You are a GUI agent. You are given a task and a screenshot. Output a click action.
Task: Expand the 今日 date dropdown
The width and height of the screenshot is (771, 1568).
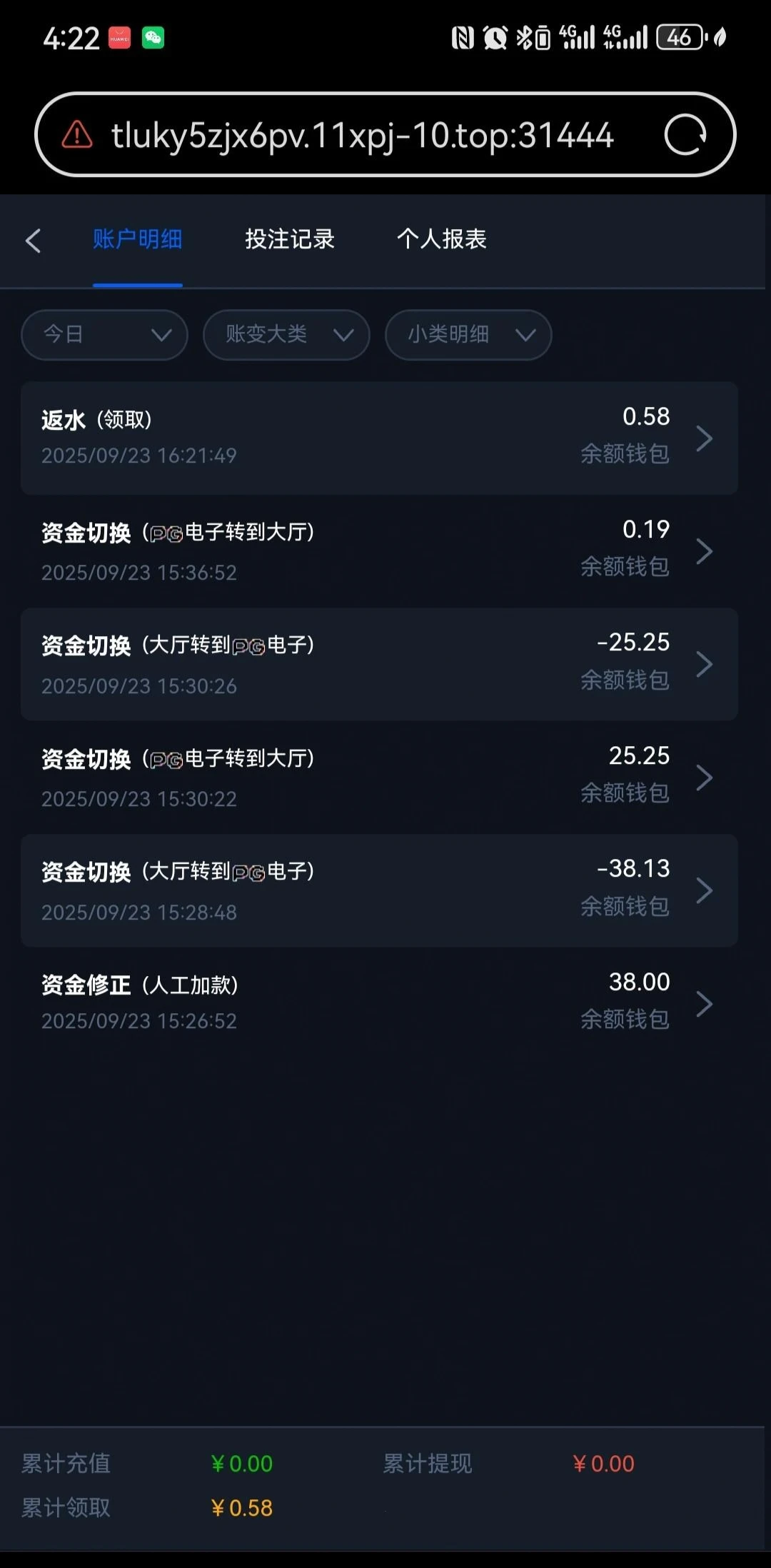pyautogui.click(x=104, y=334)
